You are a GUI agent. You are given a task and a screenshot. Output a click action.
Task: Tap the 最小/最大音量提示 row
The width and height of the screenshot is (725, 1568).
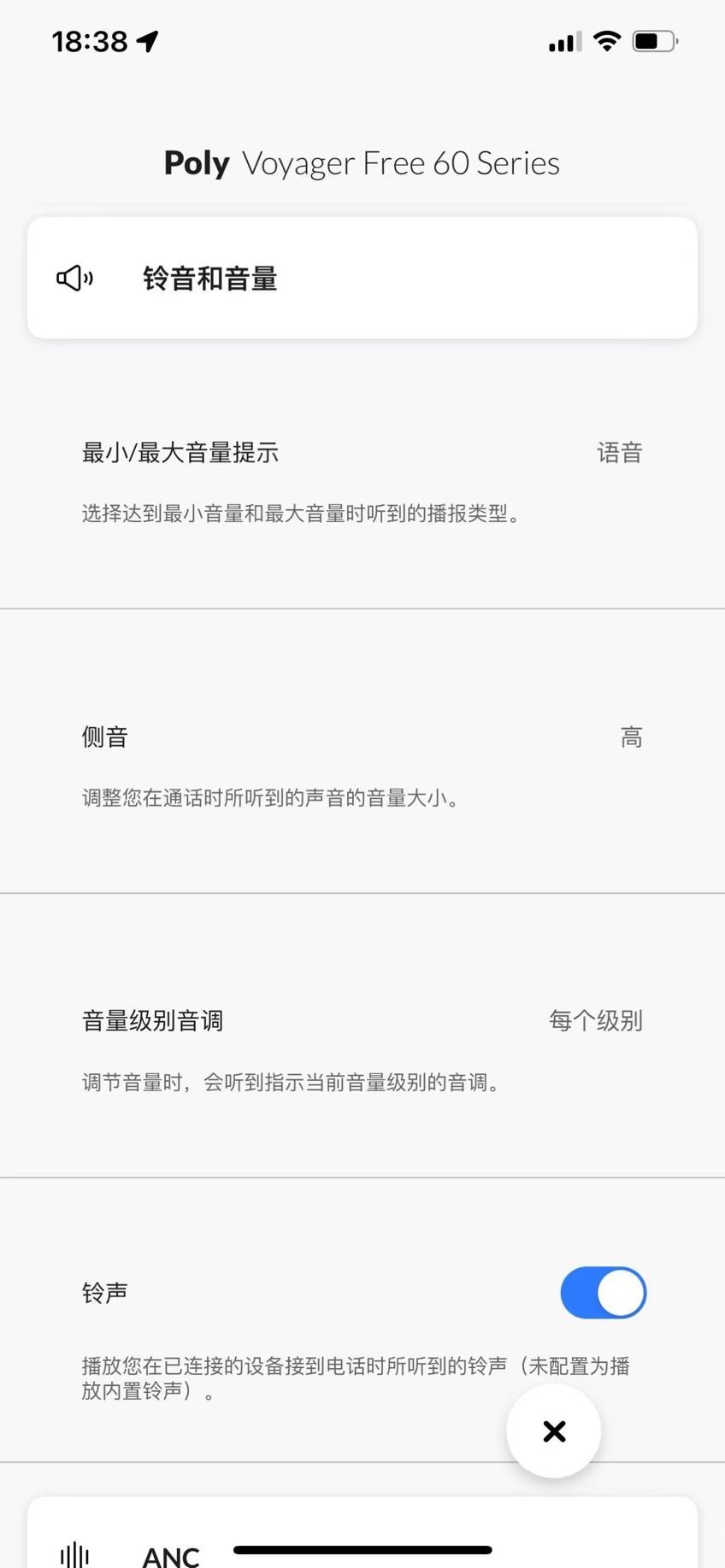180,453
